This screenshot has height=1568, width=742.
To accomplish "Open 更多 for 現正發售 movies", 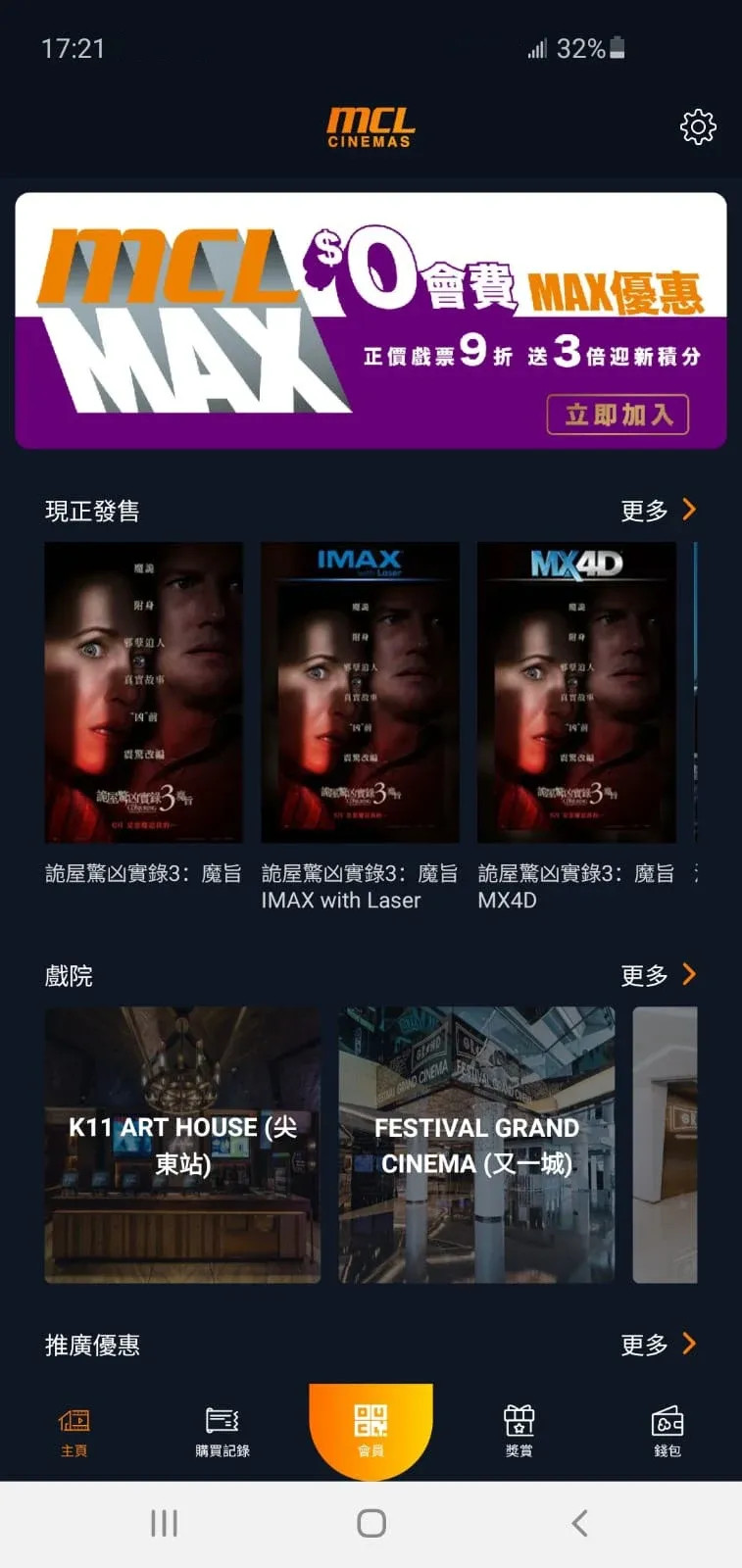I will click(659, 510).
